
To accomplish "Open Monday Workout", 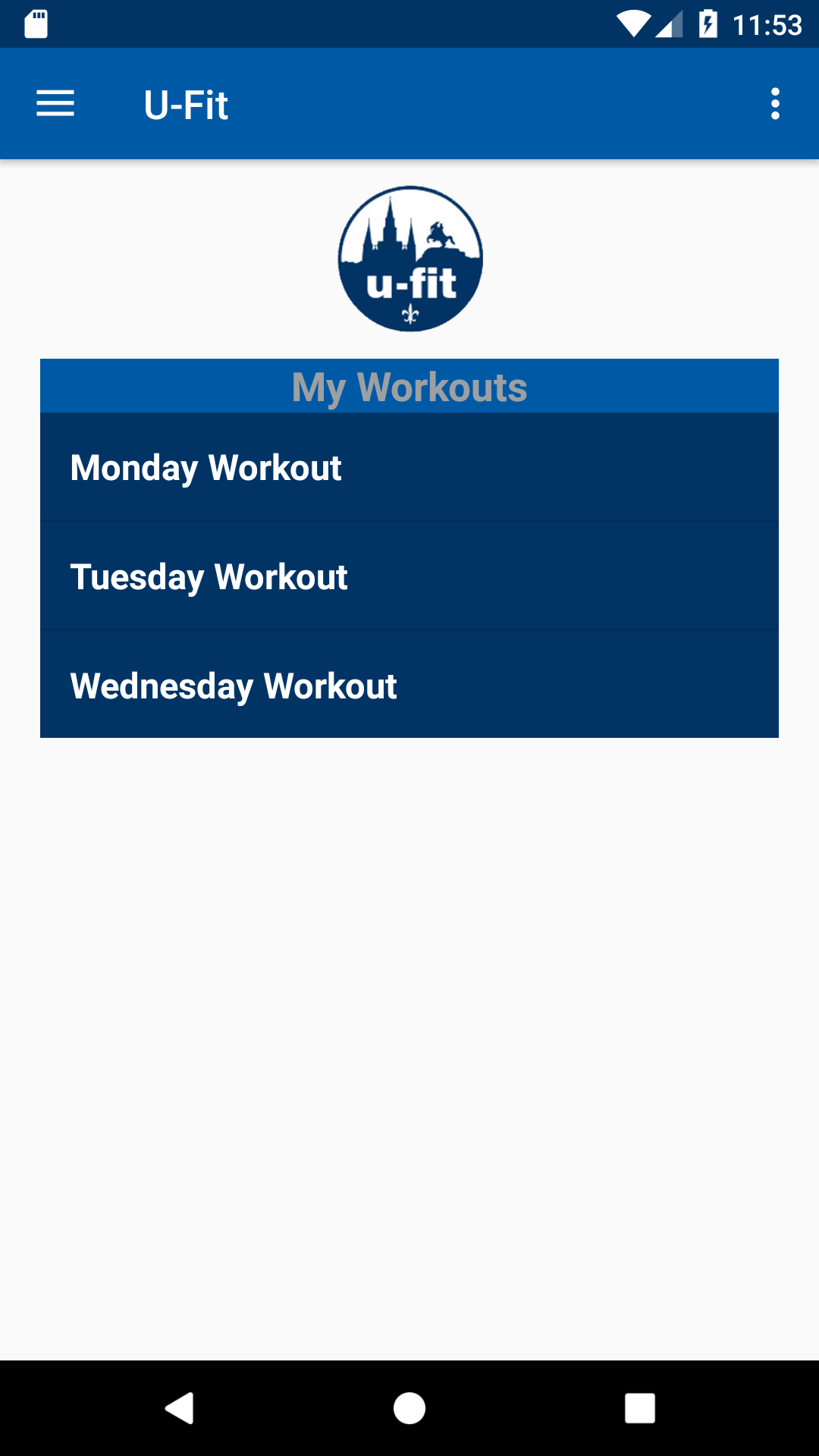I will click(409, 467).
